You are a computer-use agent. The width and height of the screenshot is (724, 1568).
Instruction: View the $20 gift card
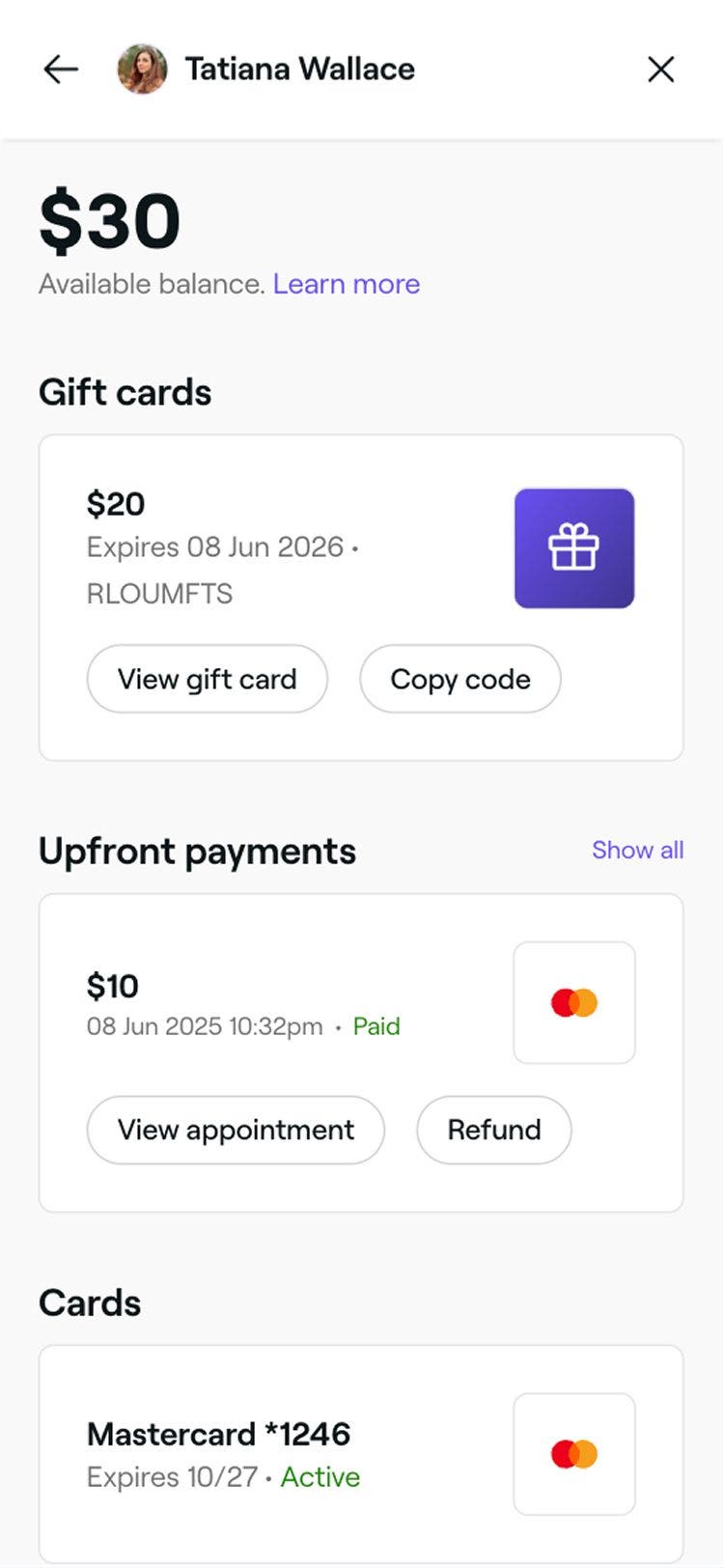(x=207, y=679)
